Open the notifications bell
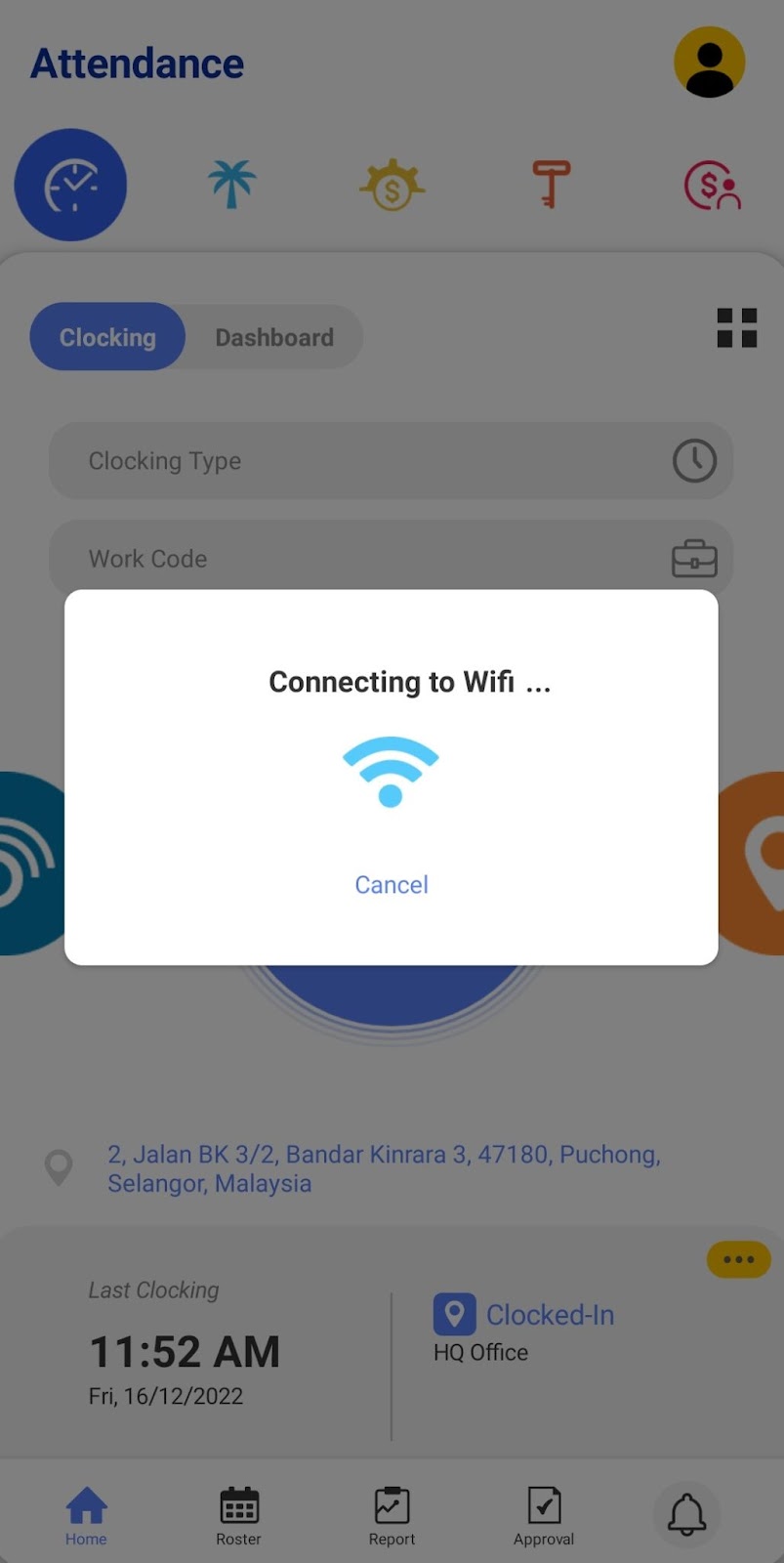 coord(686,1515)
